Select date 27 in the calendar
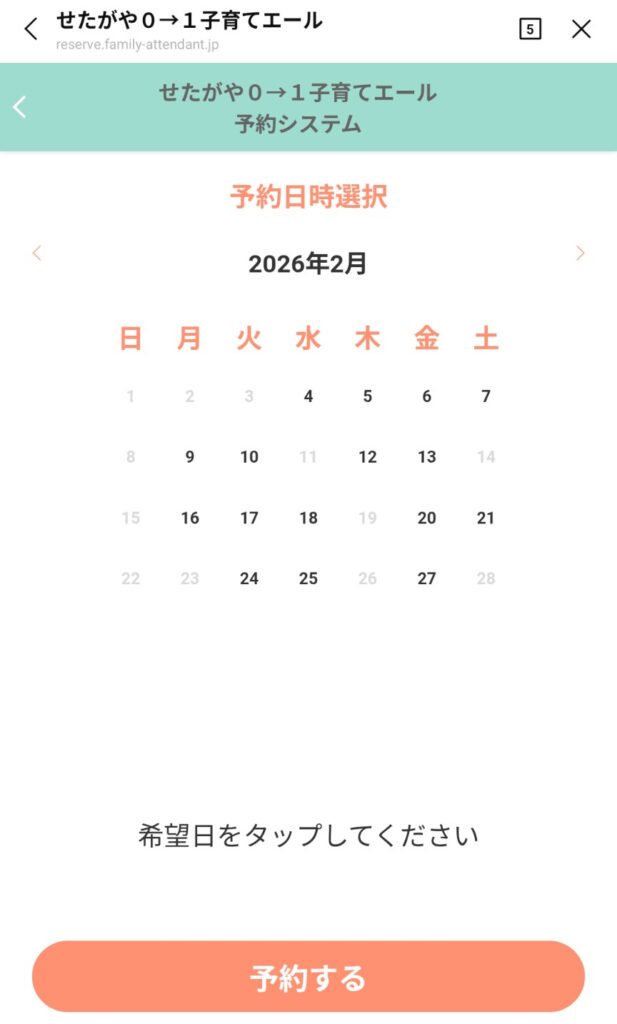 coord(427,578)
